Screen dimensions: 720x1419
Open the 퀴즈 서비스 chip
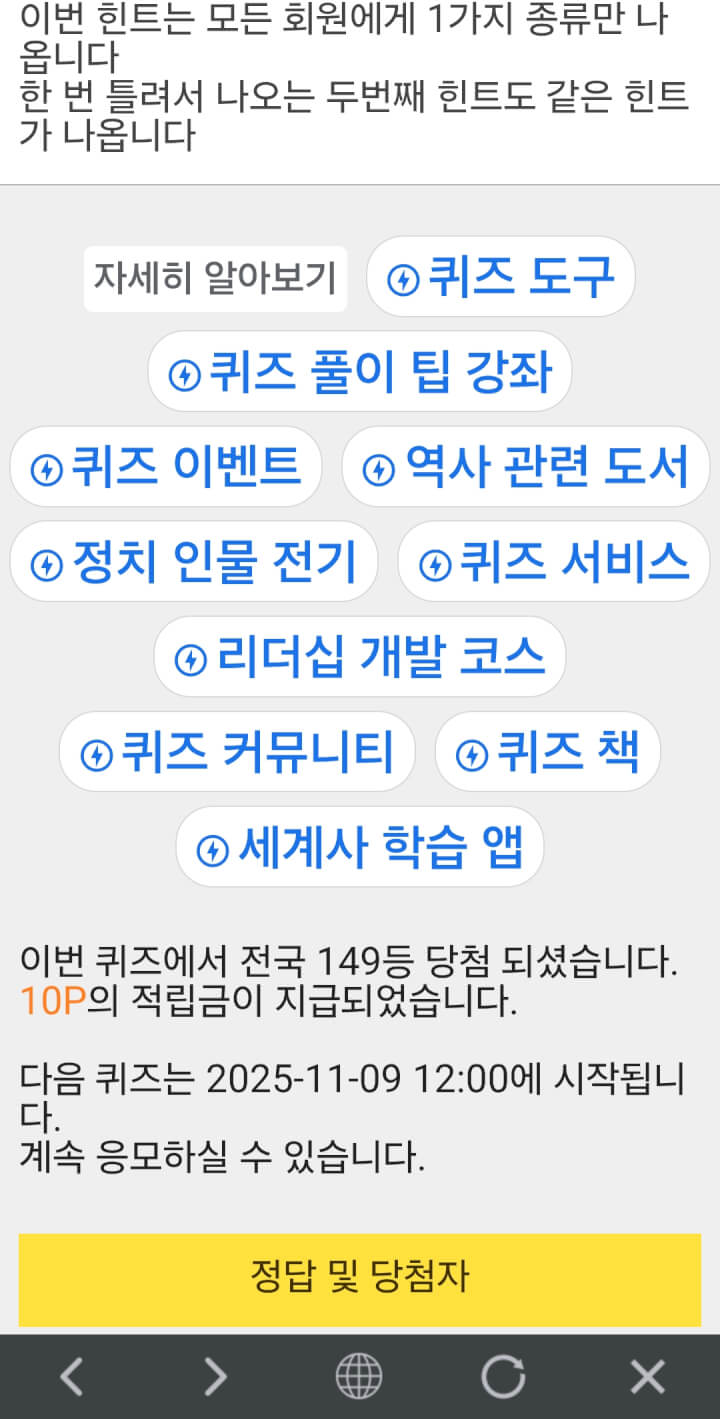pyautogui.click(x=554, y=562)
